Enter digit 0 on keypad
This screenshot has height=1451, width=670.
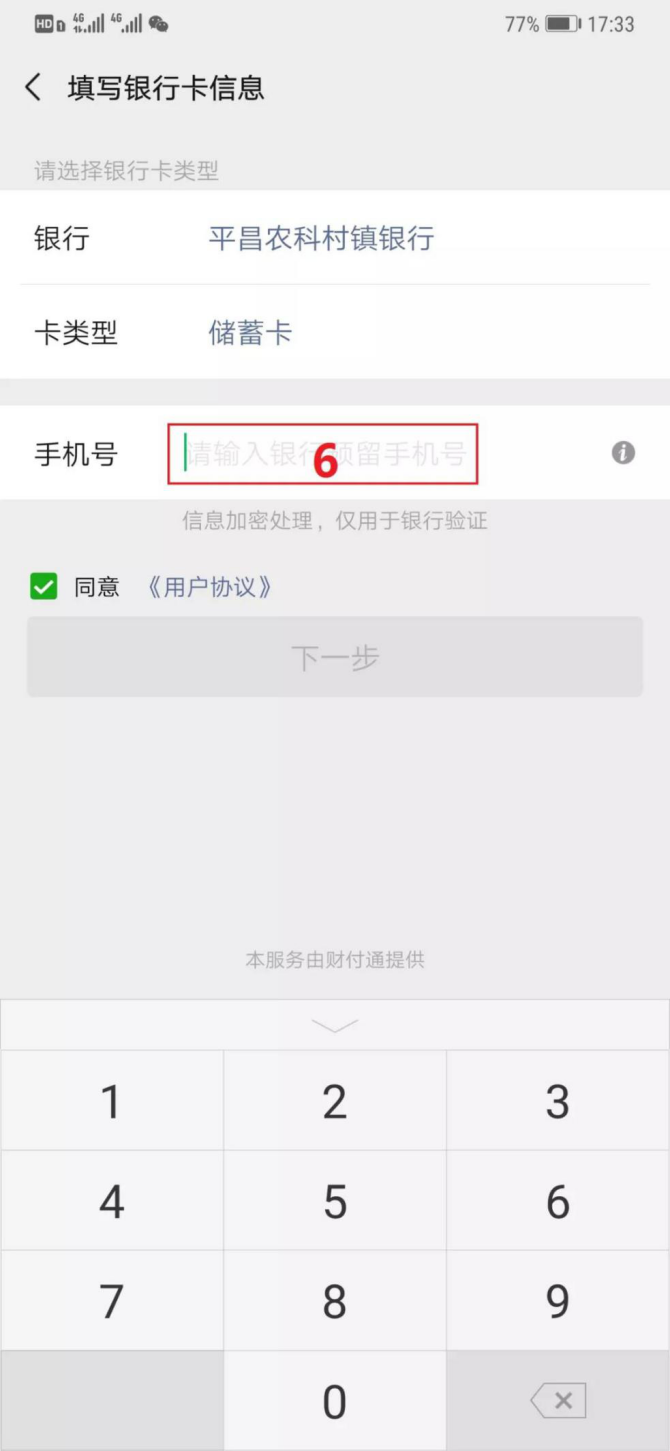coord(334,1401)
